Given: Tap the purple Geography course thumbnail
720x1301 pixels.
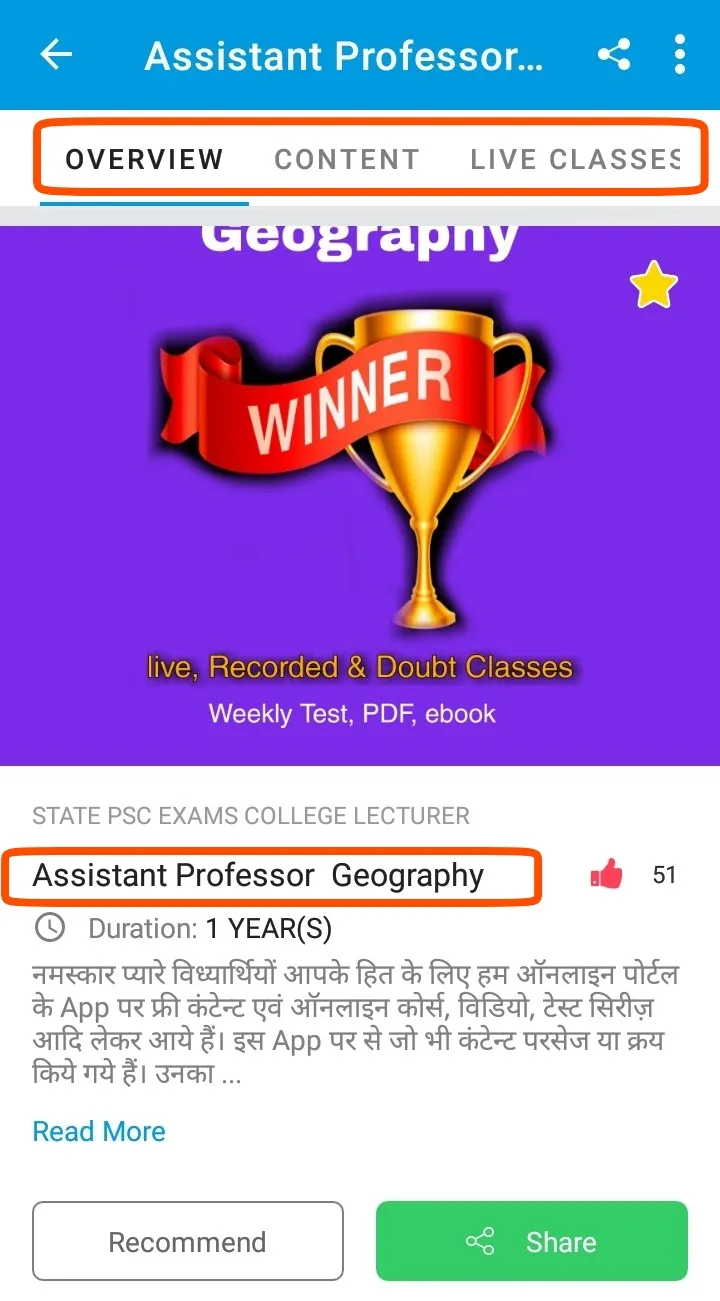Looking at the screenshot, I should 360,490.
